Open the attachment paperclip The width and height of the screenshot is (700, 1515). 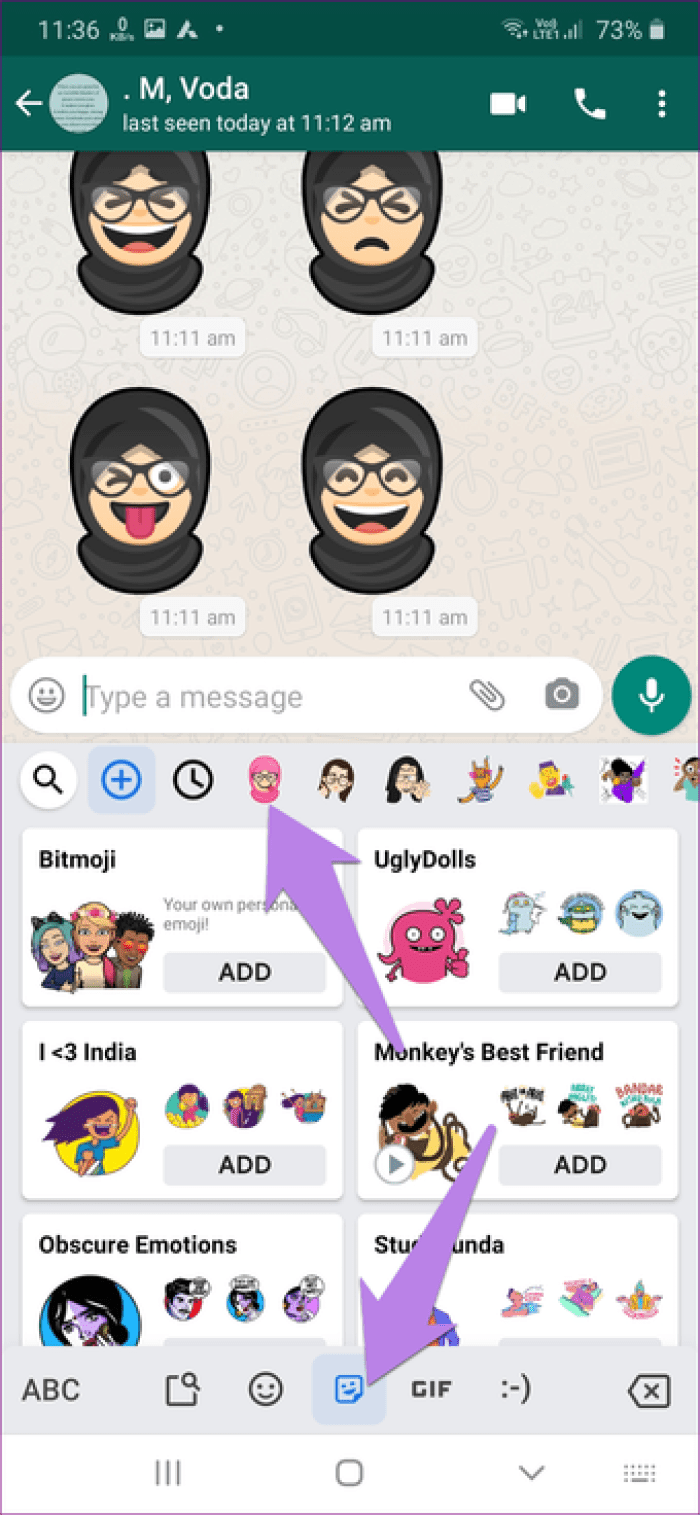tap(487, 695)
